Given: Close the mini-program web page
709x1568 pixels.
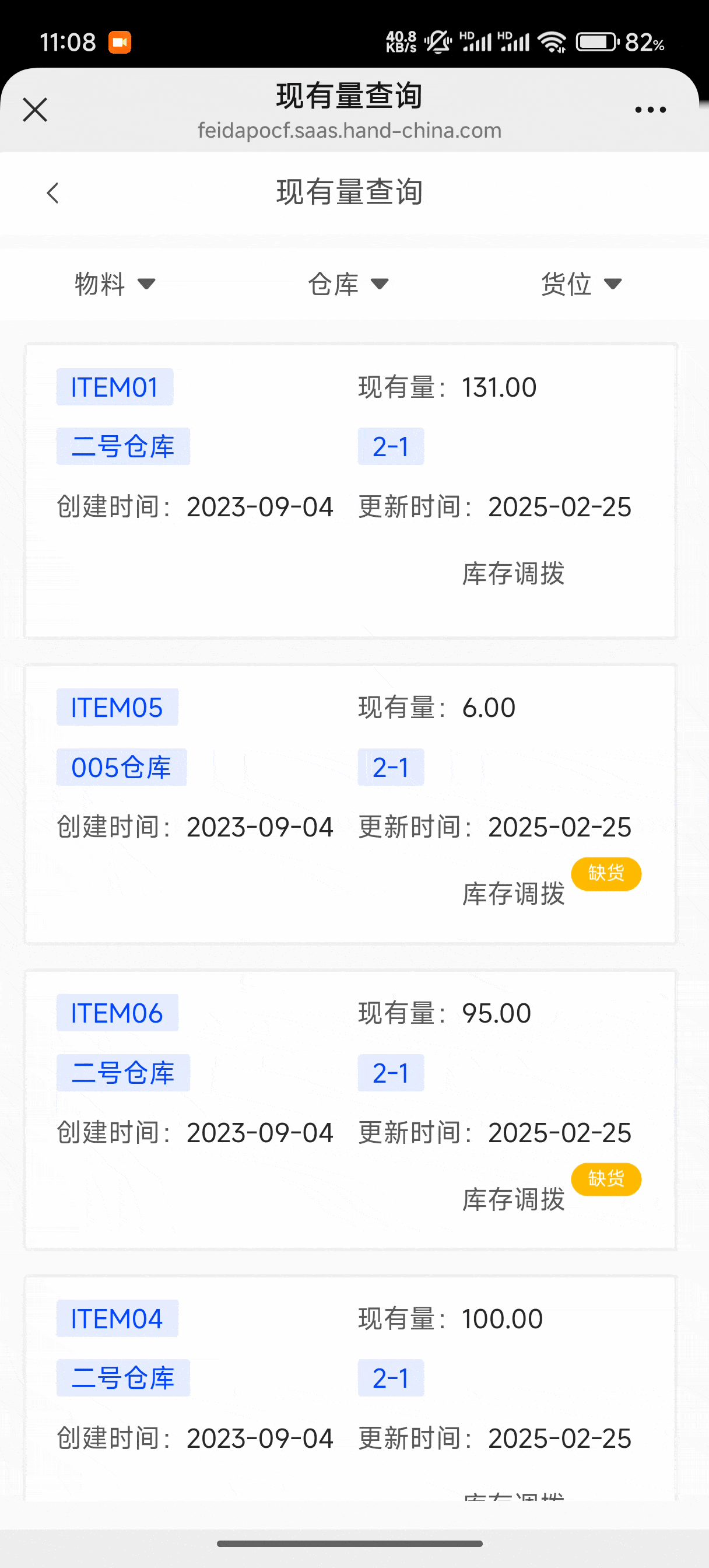Looking at the screenshot, I should pos(34,110).
